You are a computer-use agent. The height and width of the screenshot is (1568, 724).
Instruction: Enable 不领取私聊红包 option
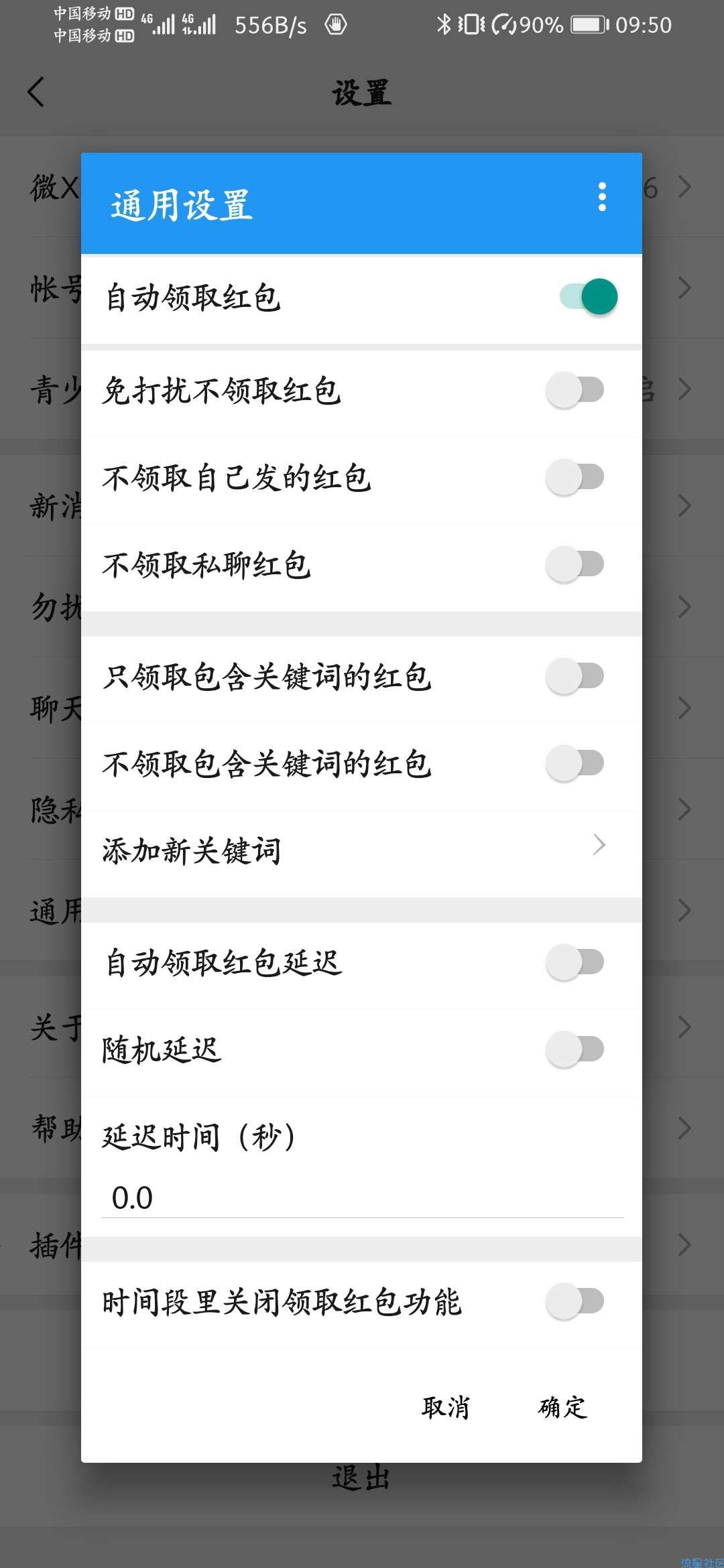[575, 564]
